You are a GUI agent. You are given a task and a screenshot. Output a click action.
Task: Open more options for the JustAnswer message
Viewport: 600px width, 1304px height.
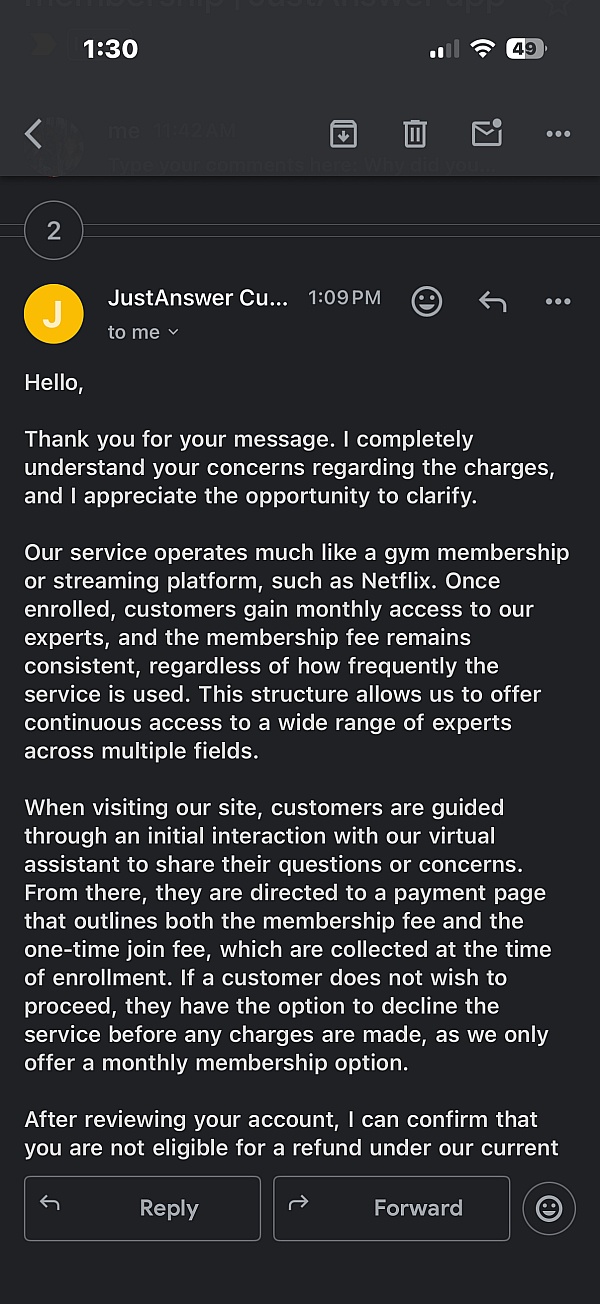point(558,301)
